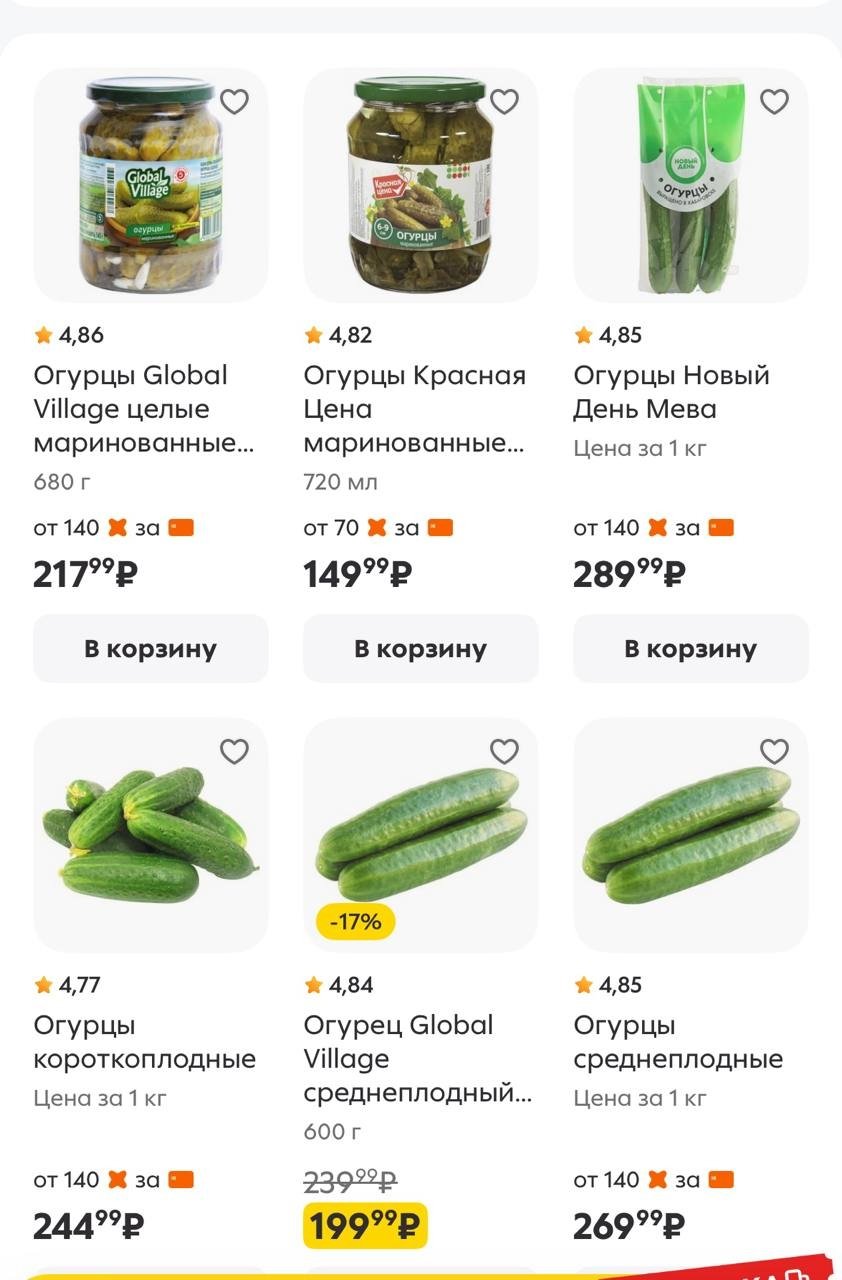This screenshot has width=842, height=1280.
Task: Open the Огурцы короткоплодные product
Action: [x=150, y=835]
